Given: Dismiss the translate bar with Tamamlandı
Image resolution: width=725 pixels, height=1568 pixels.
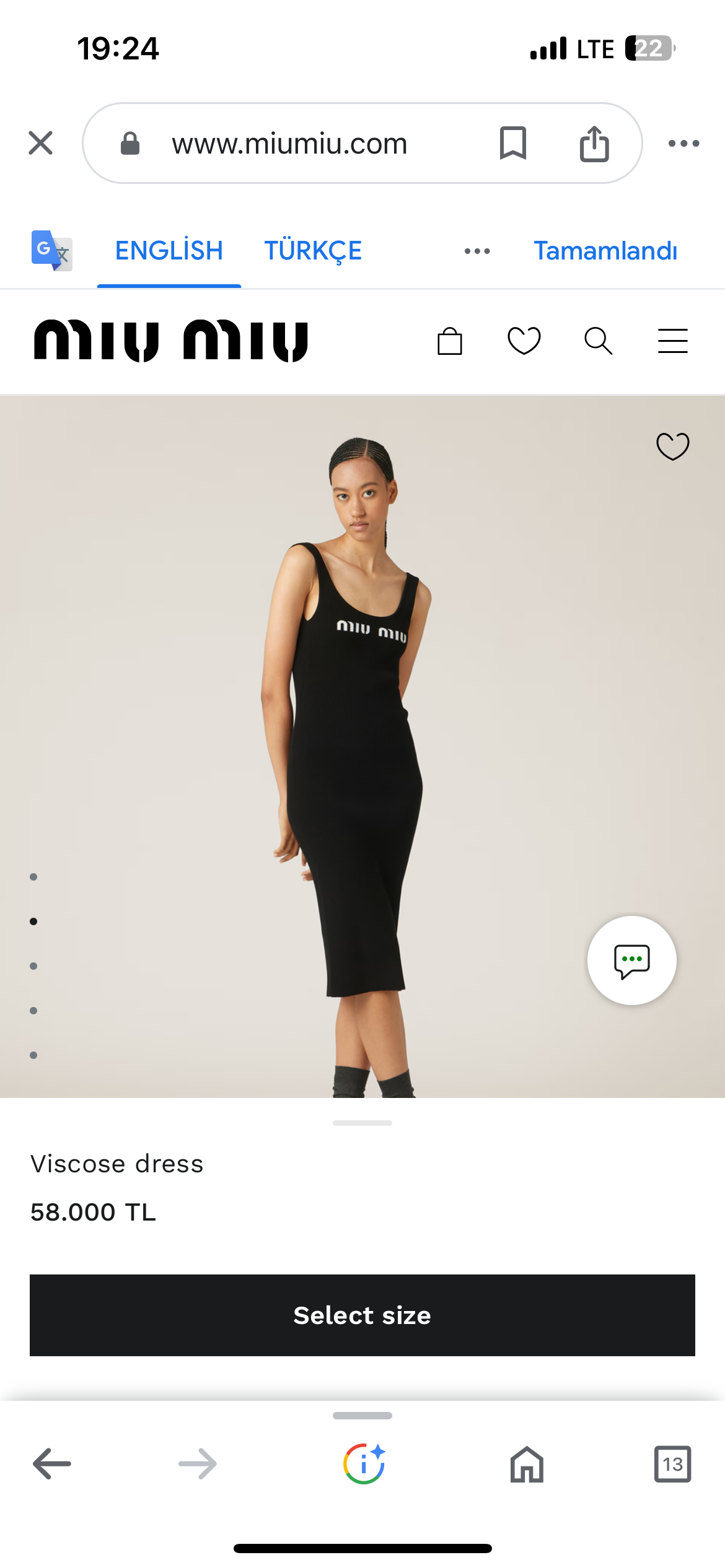Looking at the screenshot, I should [x=605, y=251].
